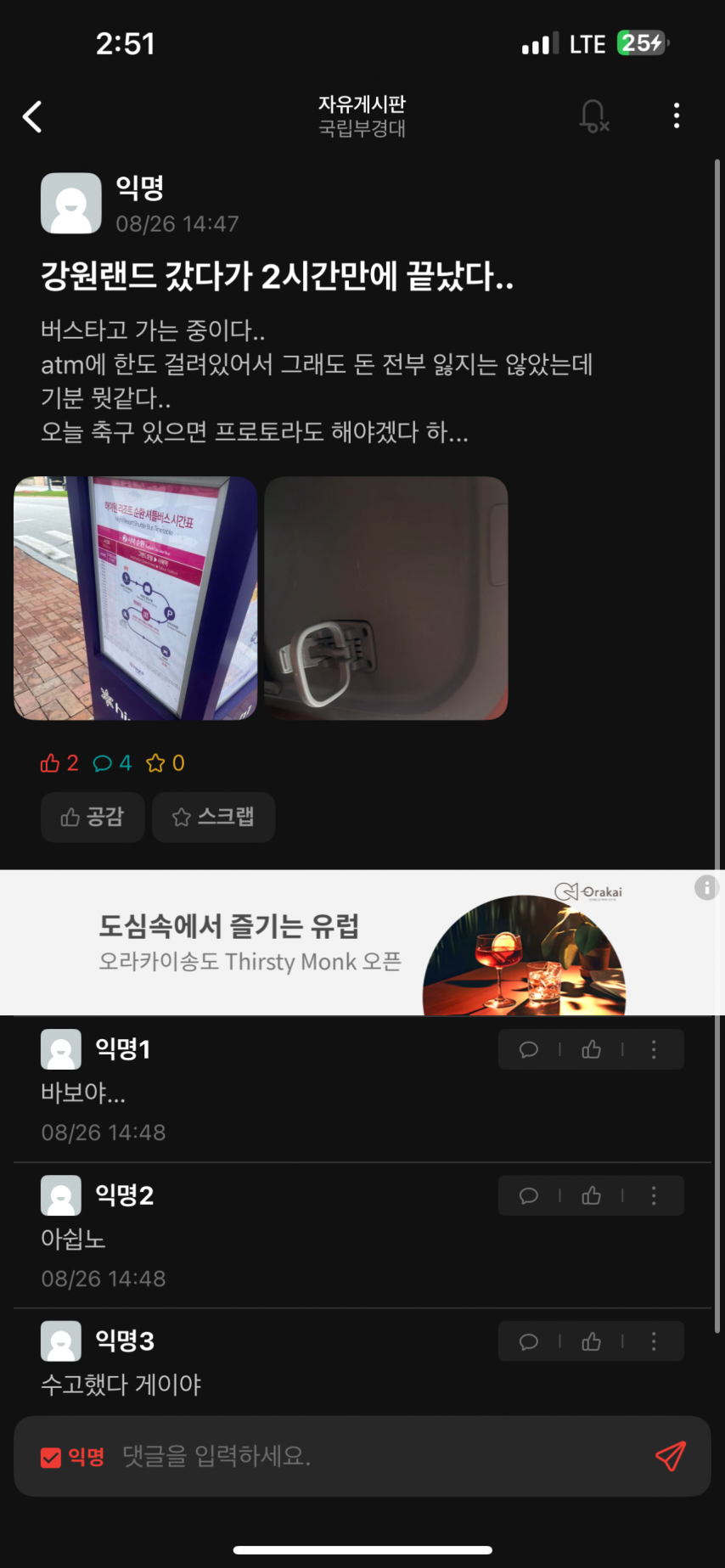Toggle the post notification bell
The width and height of the screenshot is (725, 1568).
593,115
